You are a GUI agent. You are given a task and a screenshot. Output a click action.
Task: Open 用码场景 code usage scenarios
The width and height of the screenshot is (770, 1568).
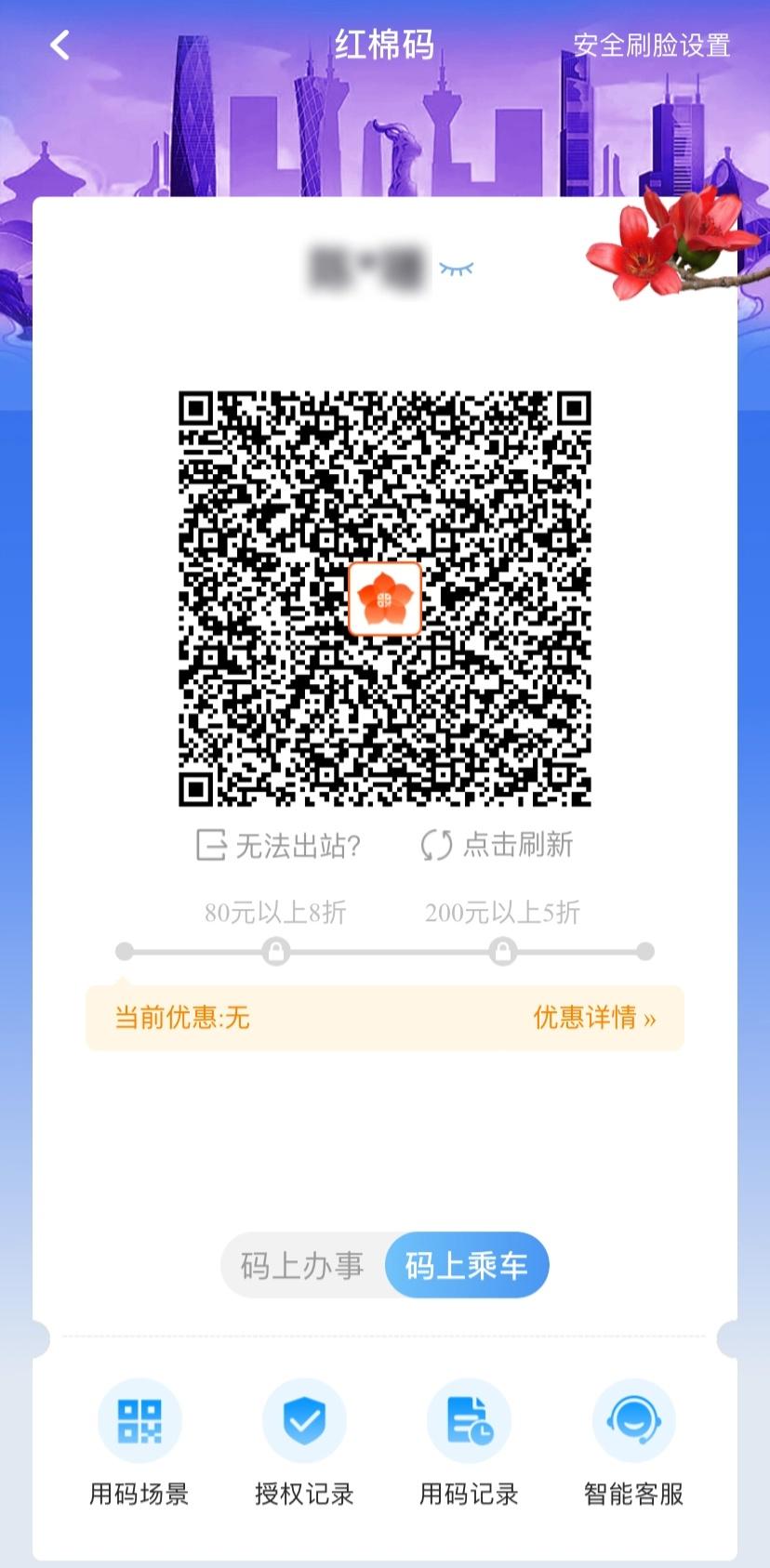[x=139, y=1441]
